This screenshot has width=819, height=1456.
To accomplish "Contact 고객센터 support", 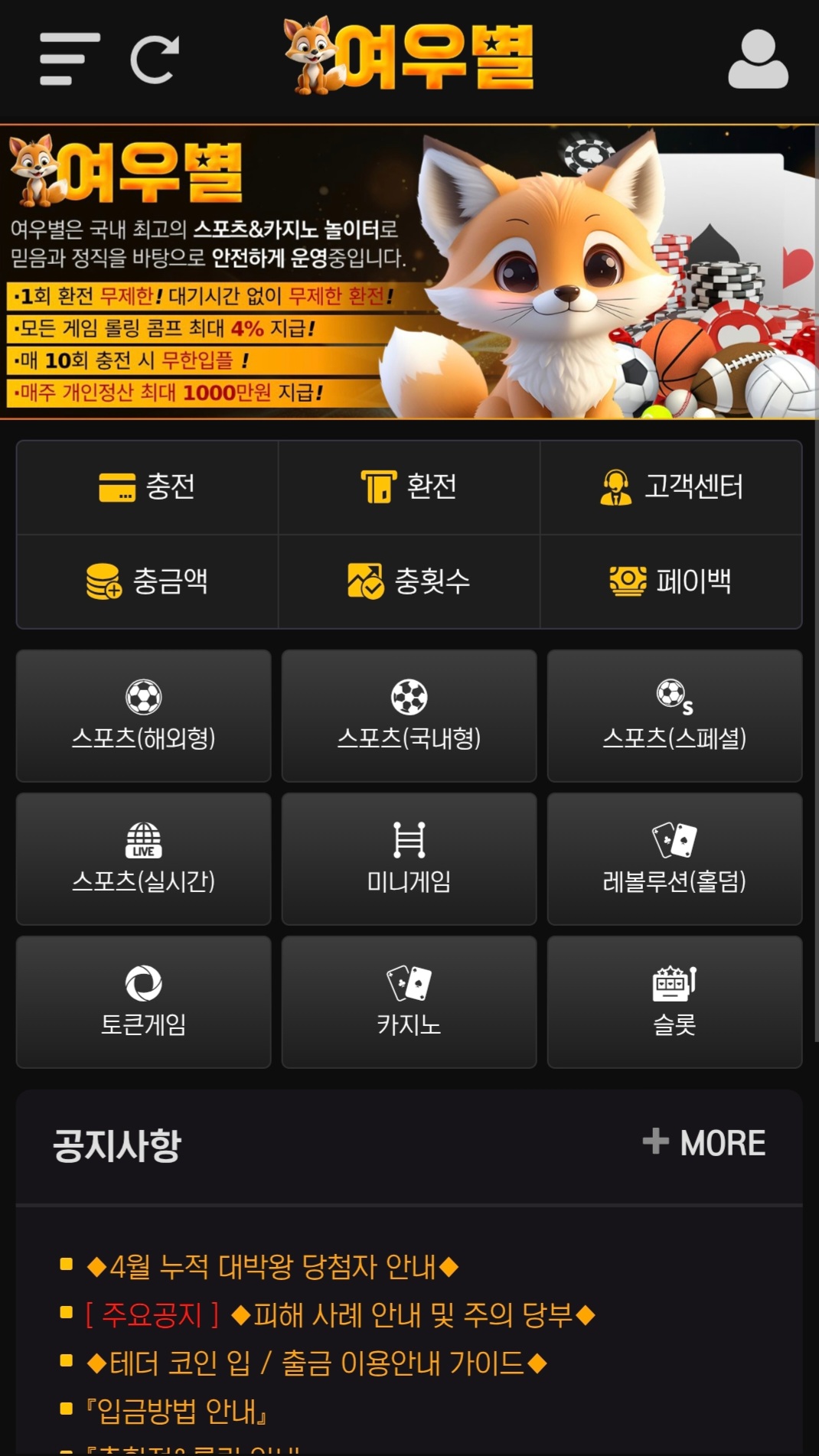I will coord(671,487).
